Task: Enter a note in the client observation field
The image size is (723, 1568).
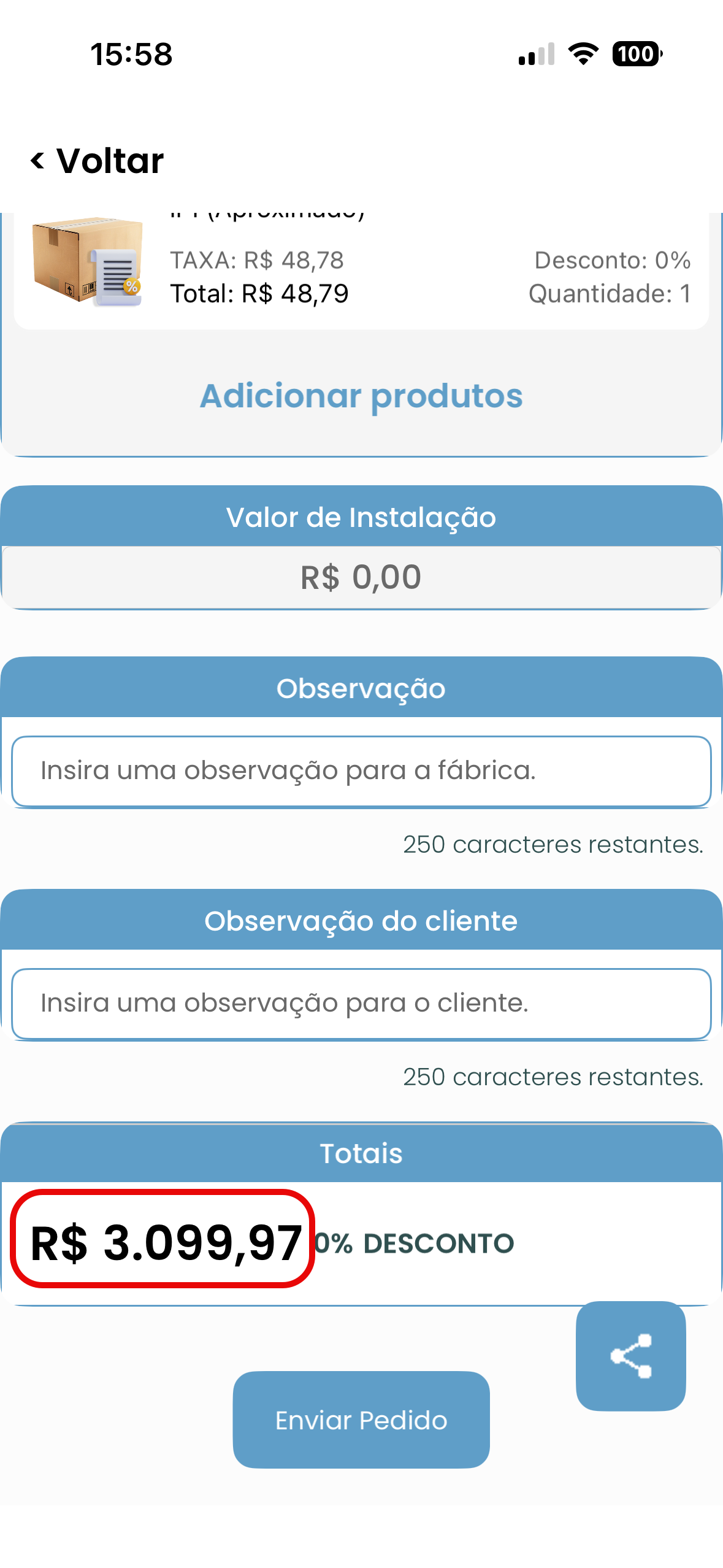Action: click(x=361, y=1004)
